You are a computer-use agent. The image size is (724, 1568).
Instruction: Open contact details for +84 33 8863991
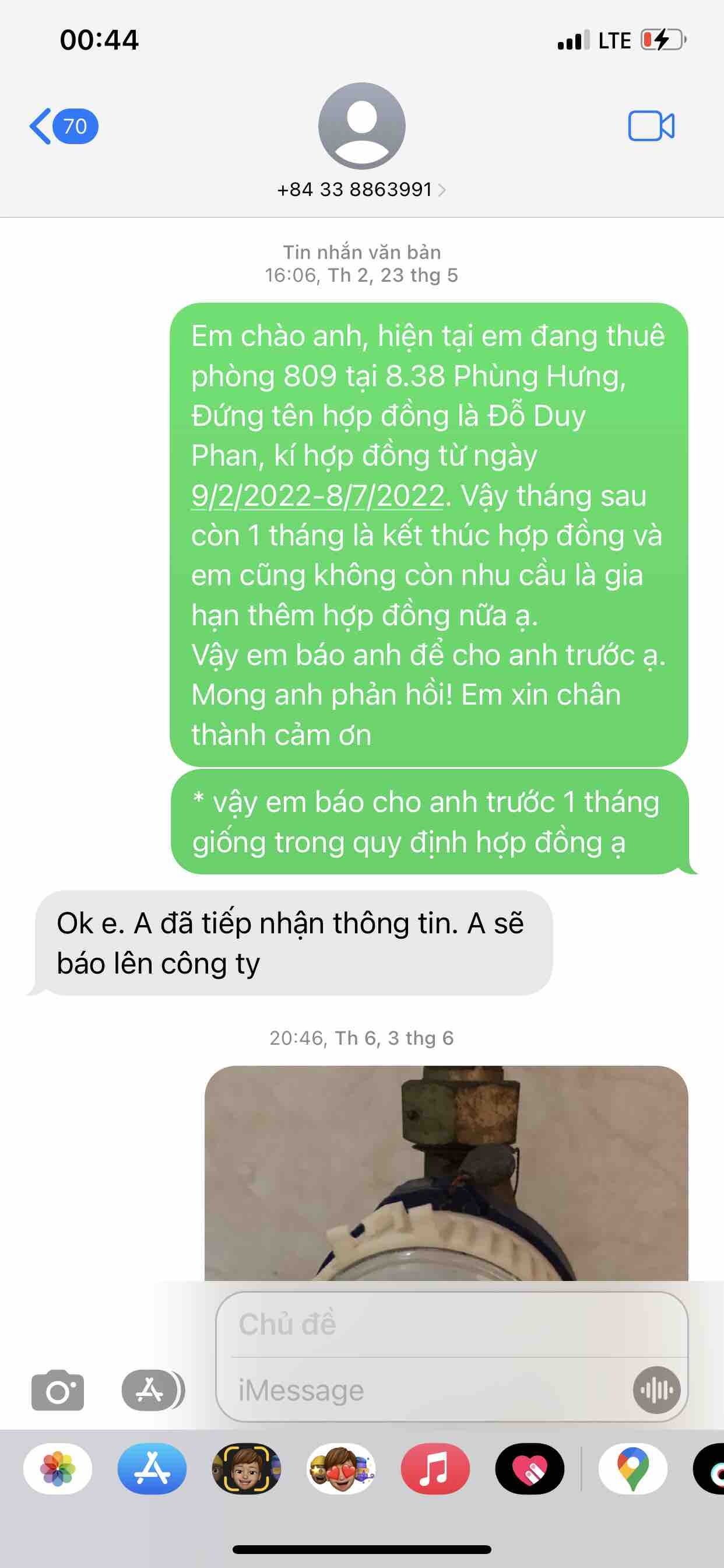[361, 190]
